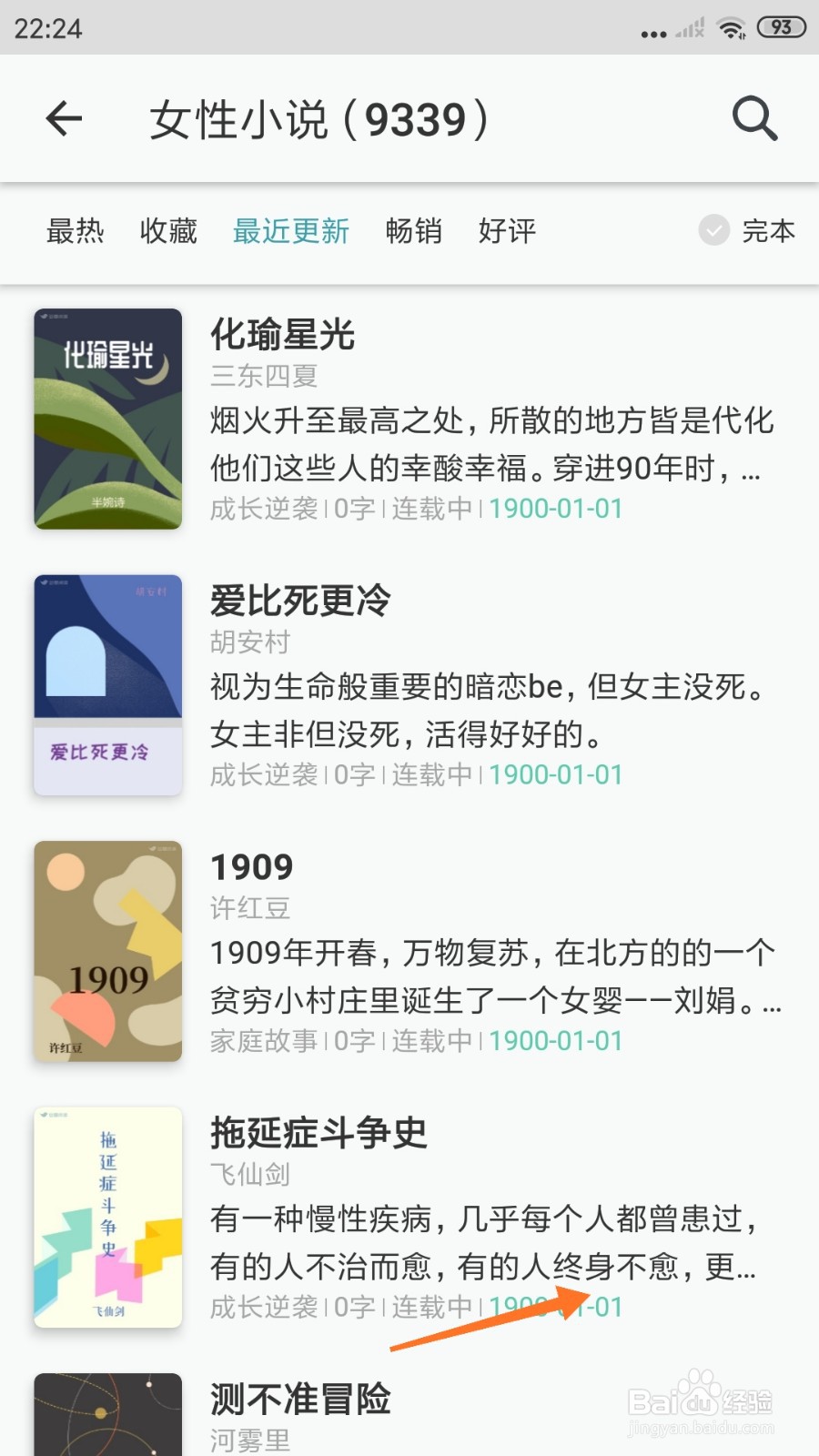Image resolution: width=819 pixels, height=1456 pixels.
Task: Switch to the 好评 sort tab
Action: coord(507,231)
